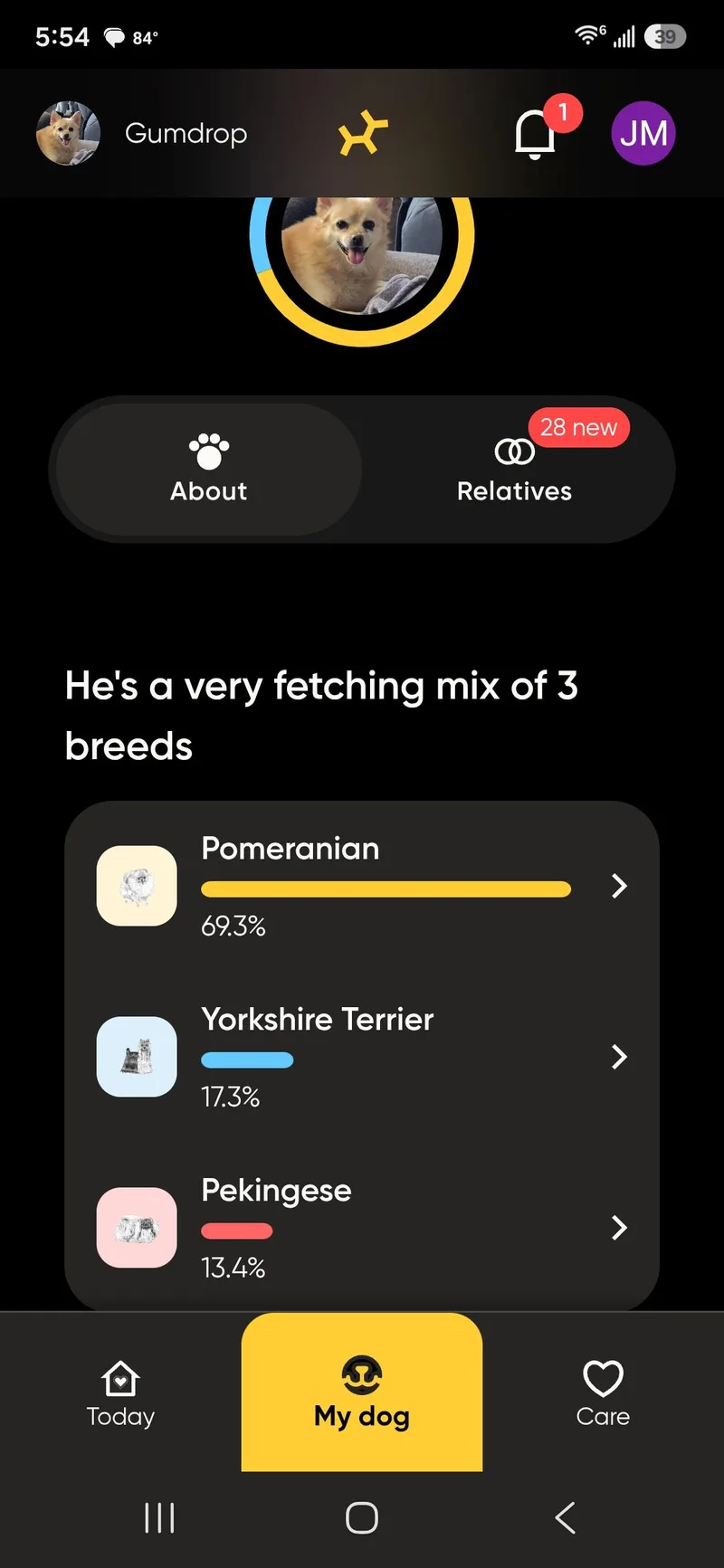The height and width of the screenshot is (1568, 724).
Task: Open recent apps from navigation bar
Action: [159, 1517]
